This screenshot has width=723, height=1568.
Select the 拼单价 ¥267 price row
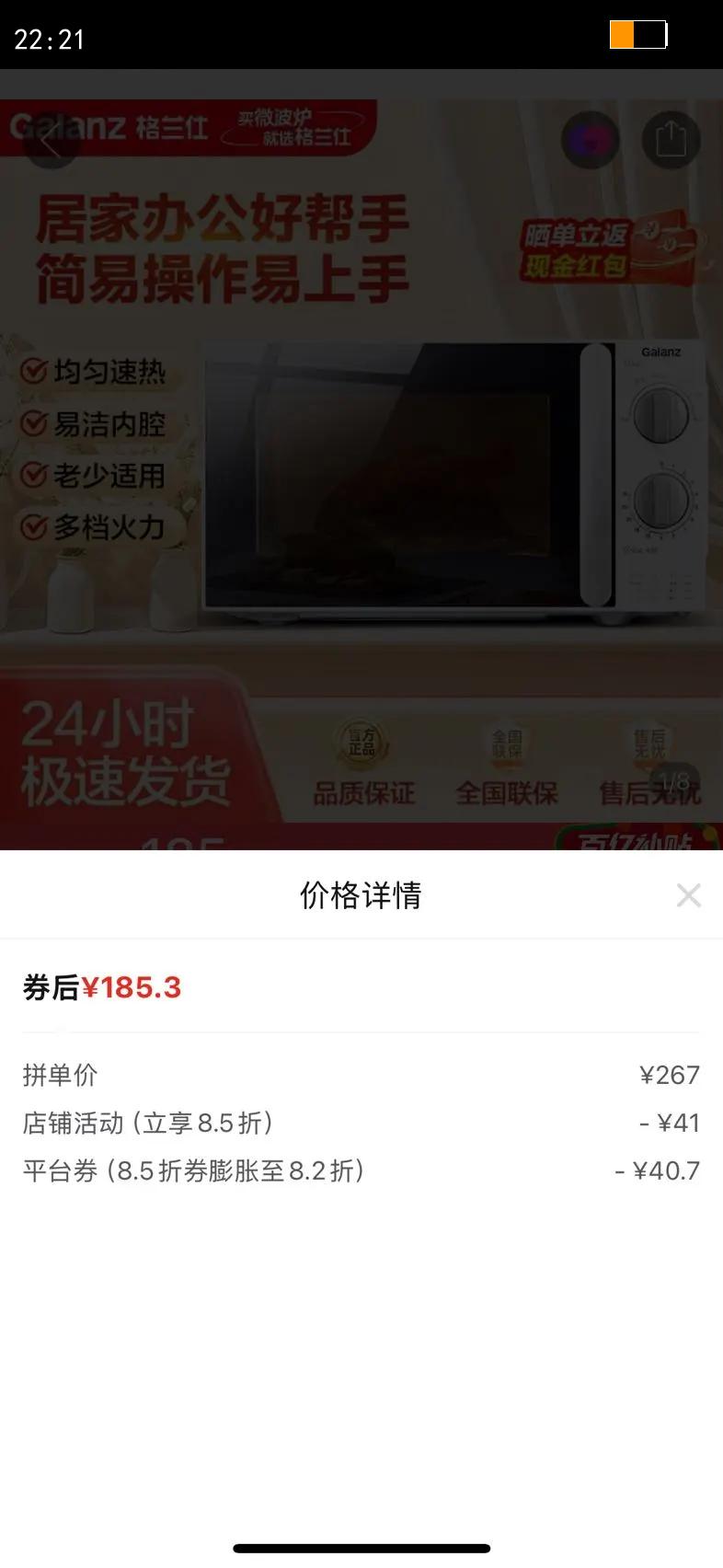pyautogui.click(x=361, y=1075)
